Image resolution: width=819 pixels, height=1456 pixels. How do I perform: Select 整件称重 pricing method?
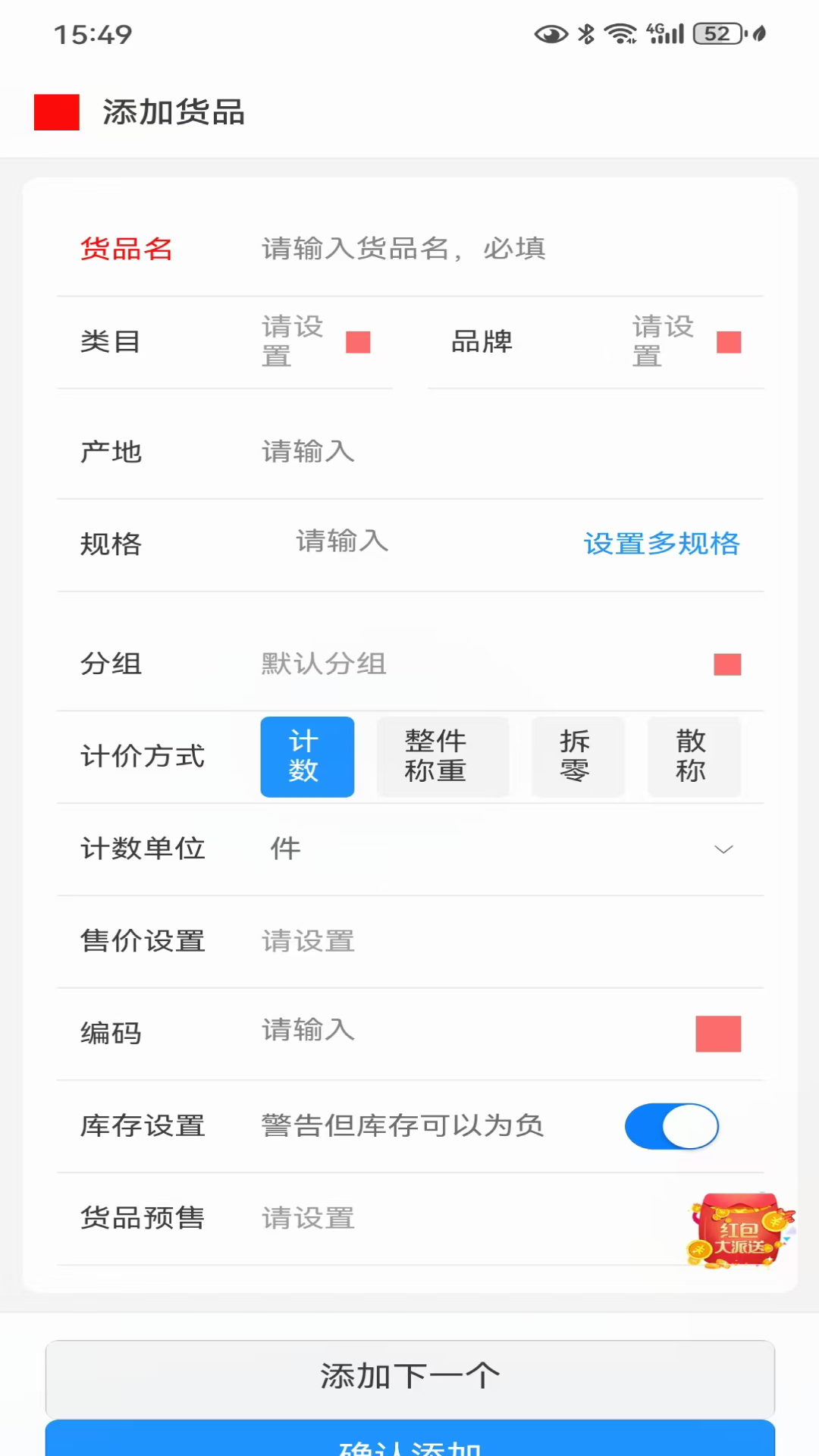(x=442, y=757)
